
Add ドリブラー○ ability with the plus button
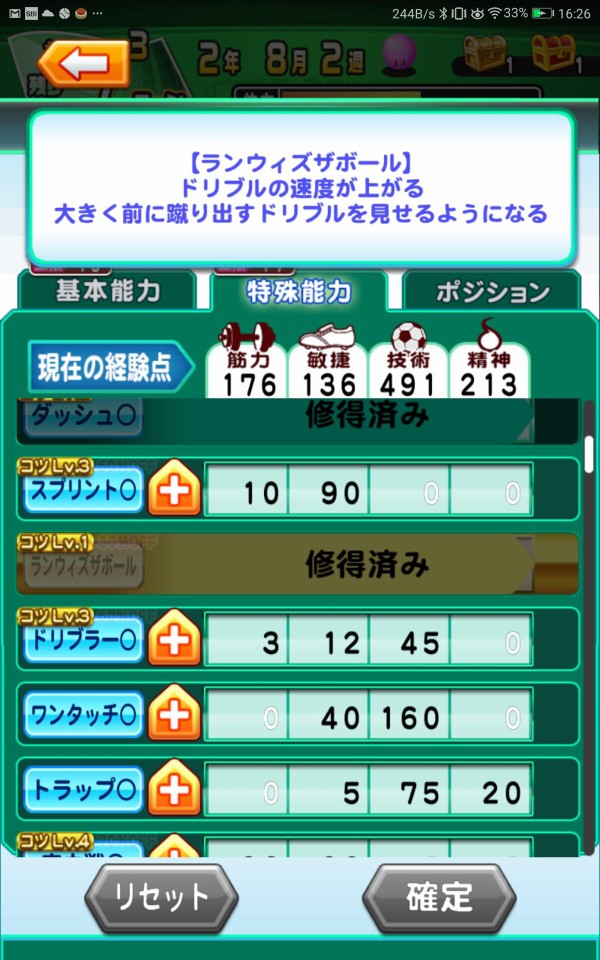pos(175,642)
